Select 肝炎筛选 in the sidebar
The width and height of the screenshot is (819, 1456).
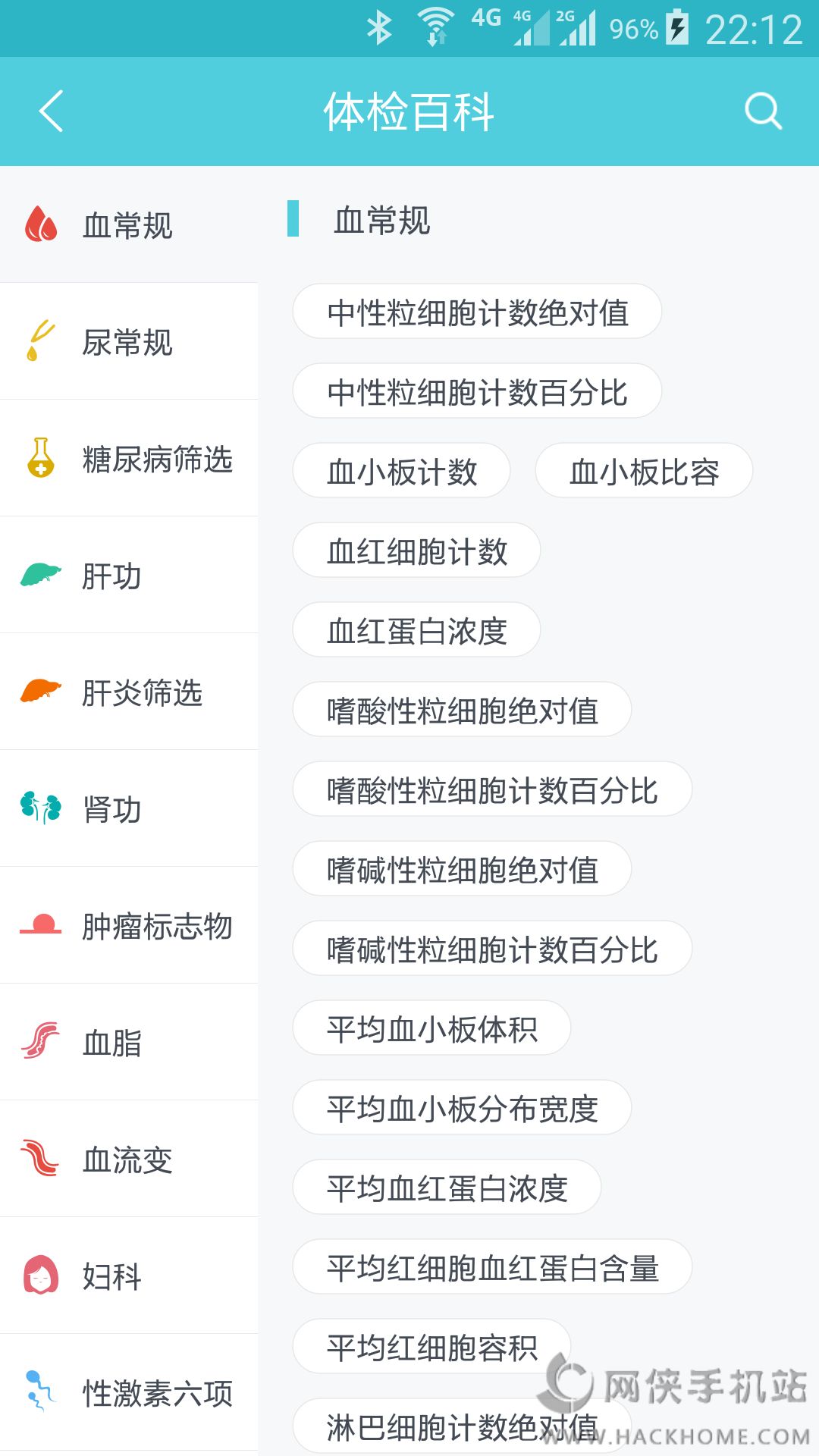coord(129,692)
